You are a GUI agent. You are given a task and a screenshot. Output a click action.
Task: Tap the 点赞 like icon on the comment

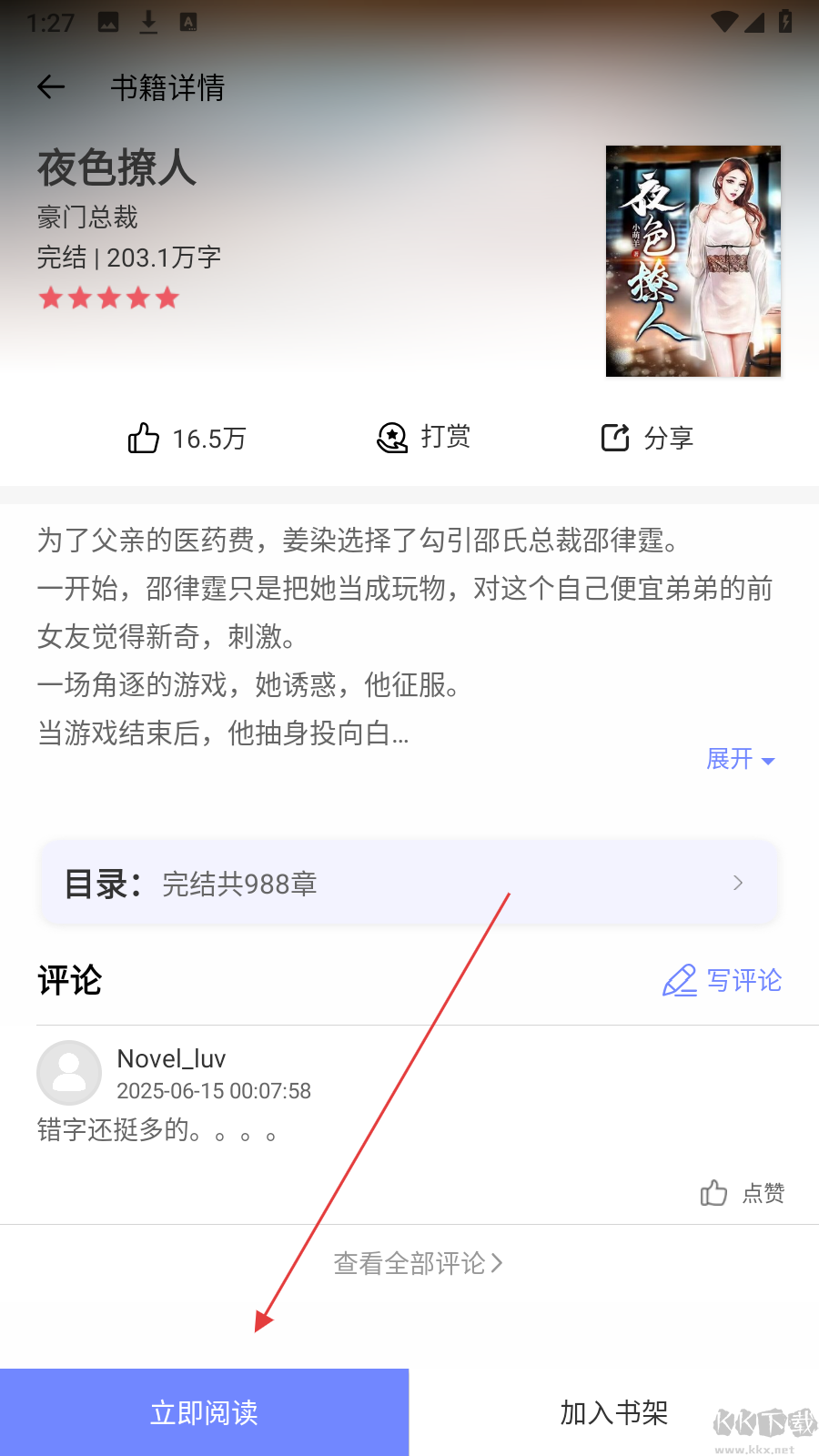tap(715, 1192)
